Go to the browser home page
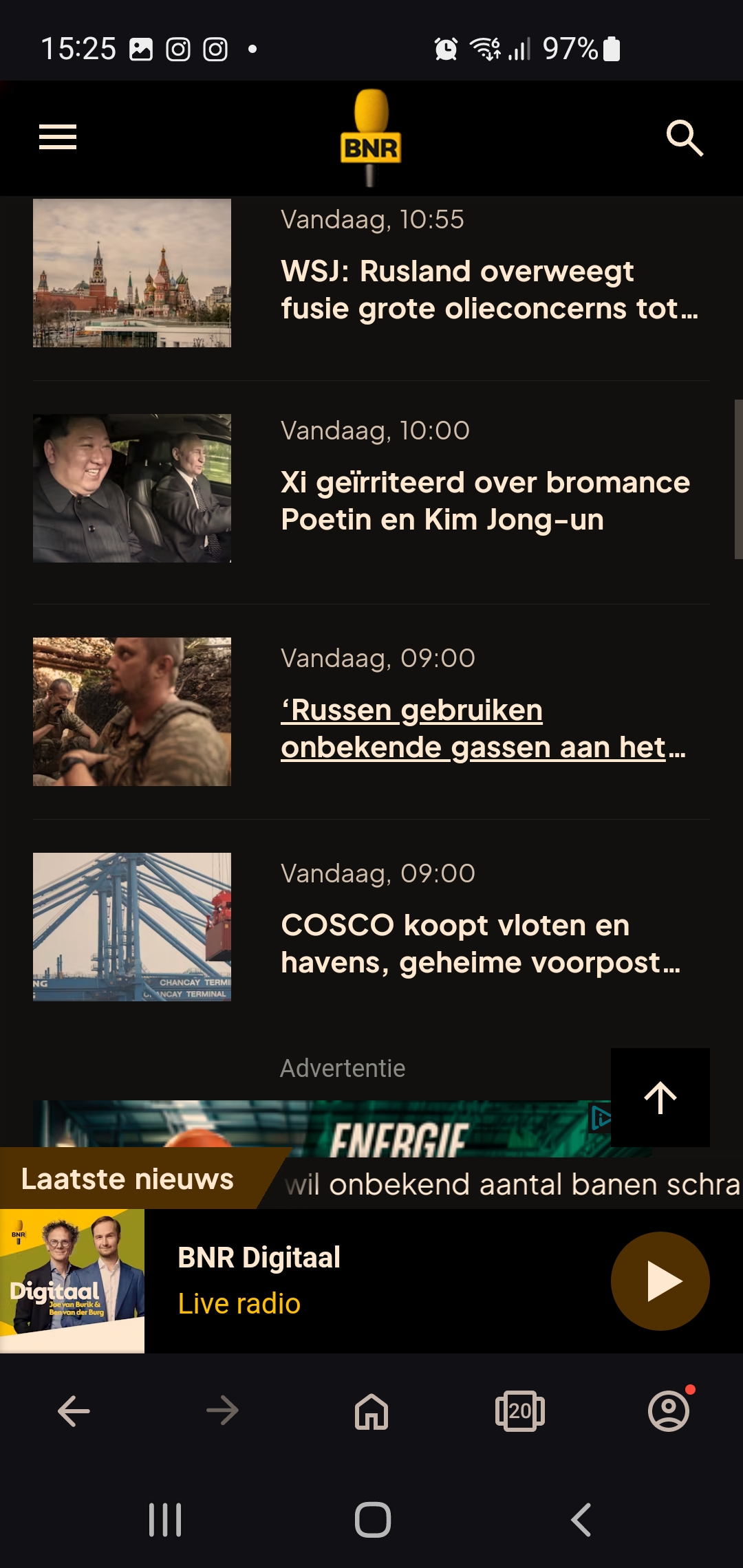The width and height of the screenshot is (743, 1568). (x=371, y=1411)
